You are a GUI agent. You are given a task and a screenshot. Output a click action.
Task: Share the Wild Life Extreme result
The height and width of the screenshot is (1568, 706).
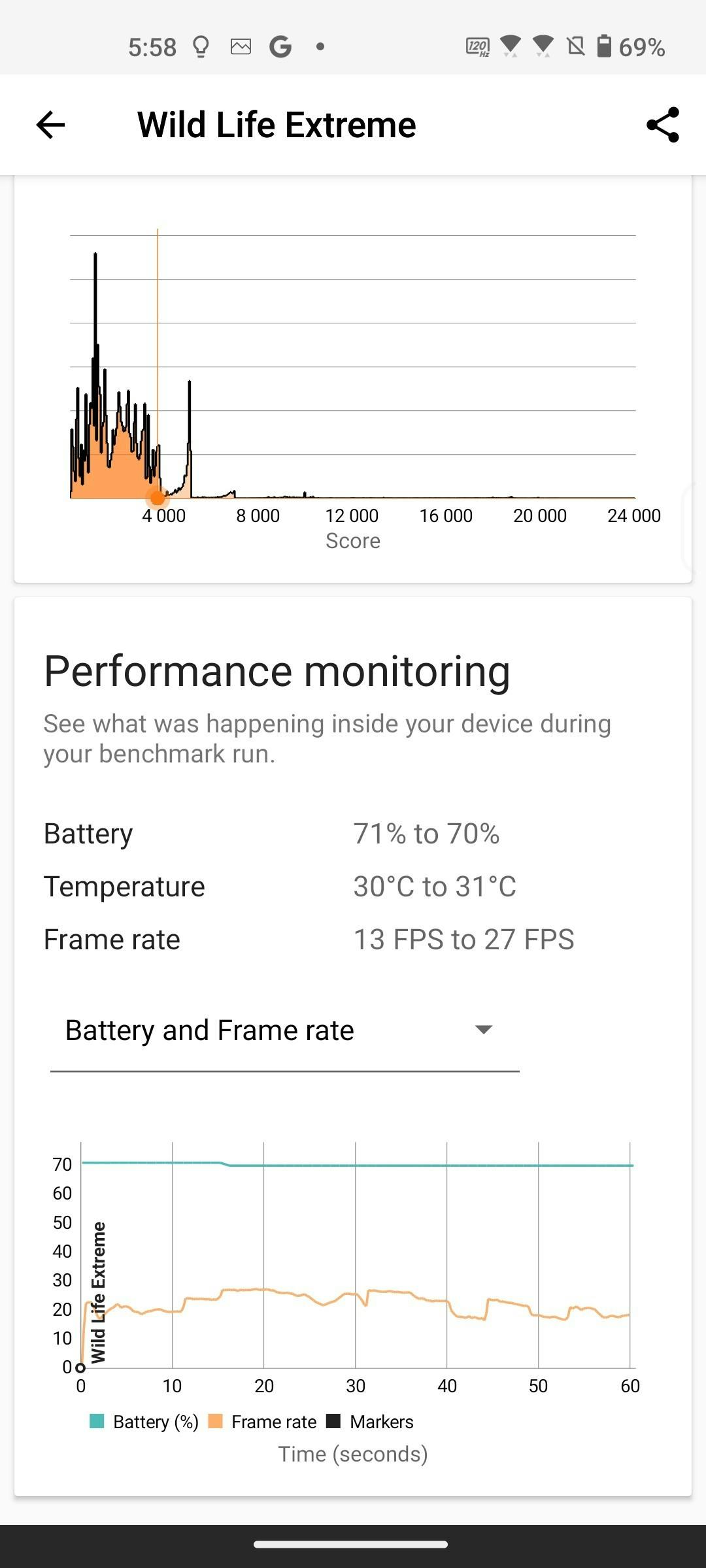663,125
